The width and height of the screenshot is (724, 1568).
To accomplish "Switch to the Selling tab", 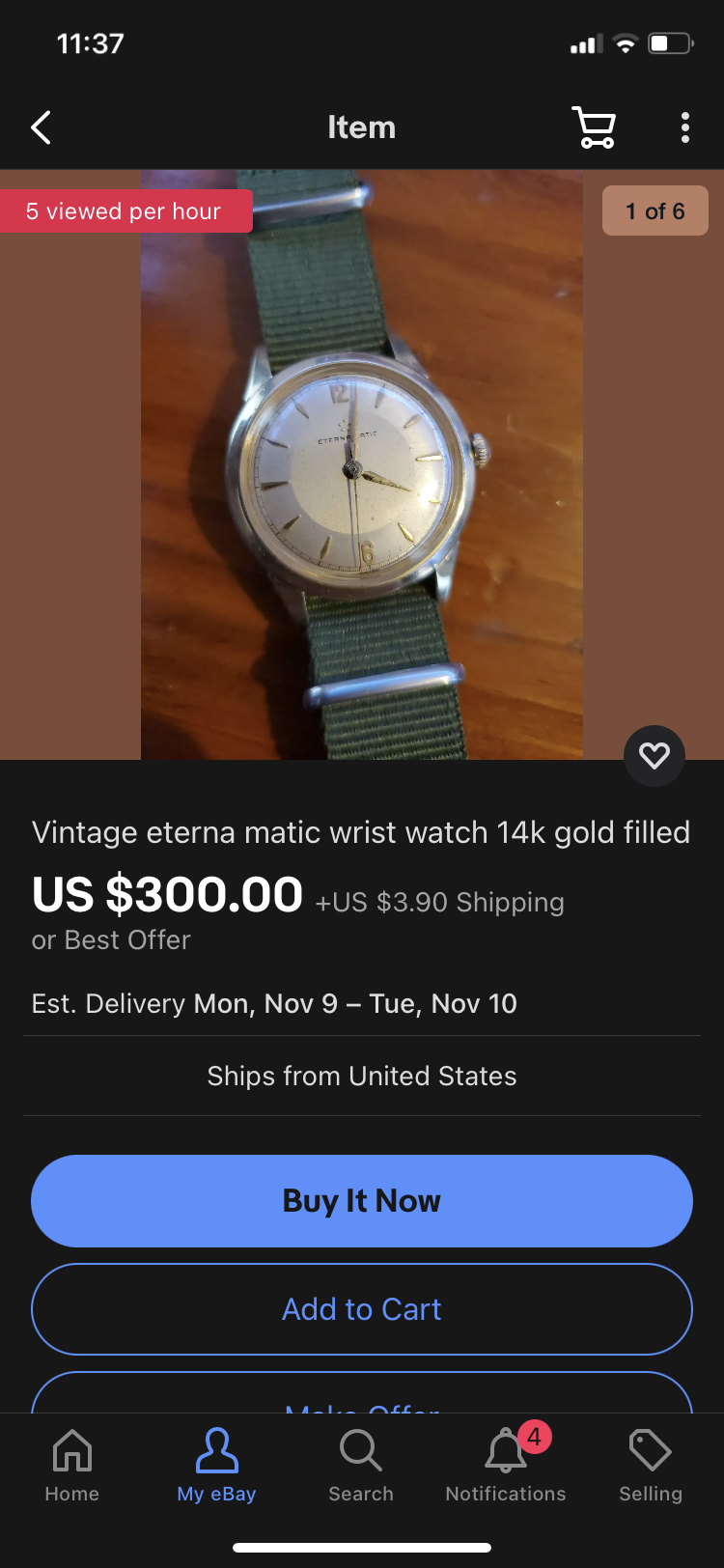I will point(650,1465).
